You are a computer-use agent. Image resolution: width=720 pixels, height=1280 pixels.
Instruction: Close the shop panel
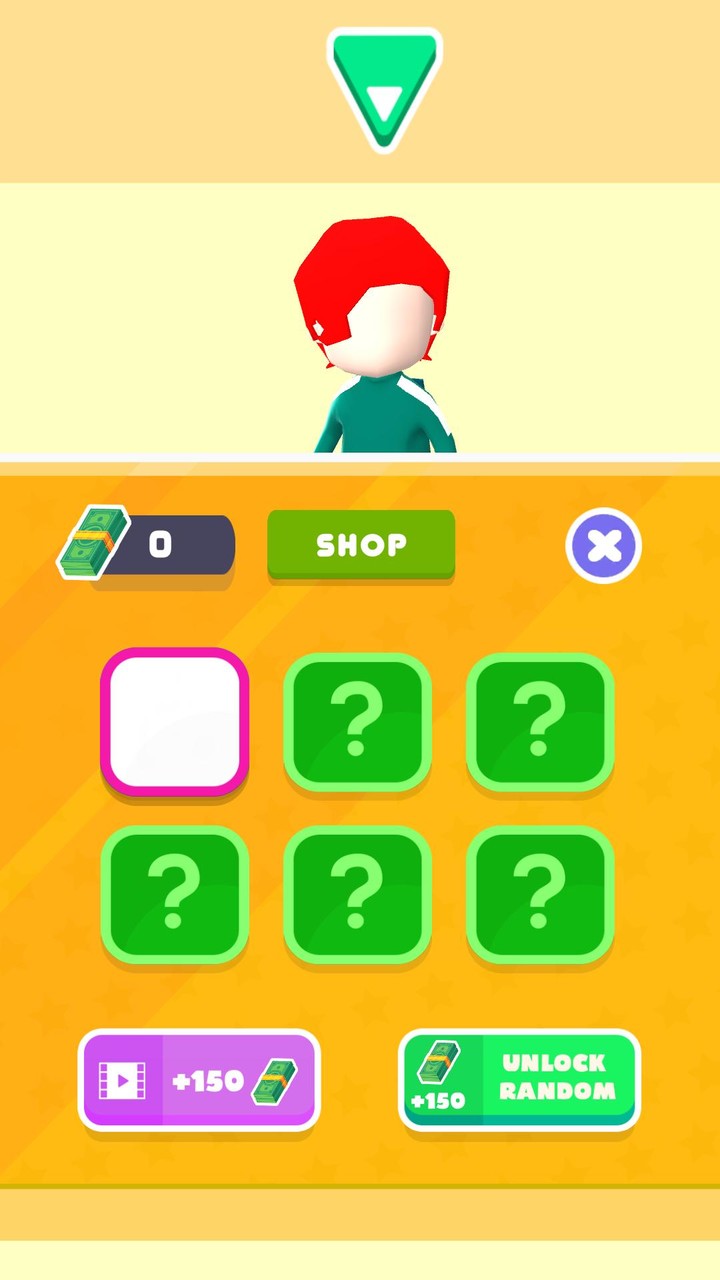pyautogui.click(x=603, y=546)
